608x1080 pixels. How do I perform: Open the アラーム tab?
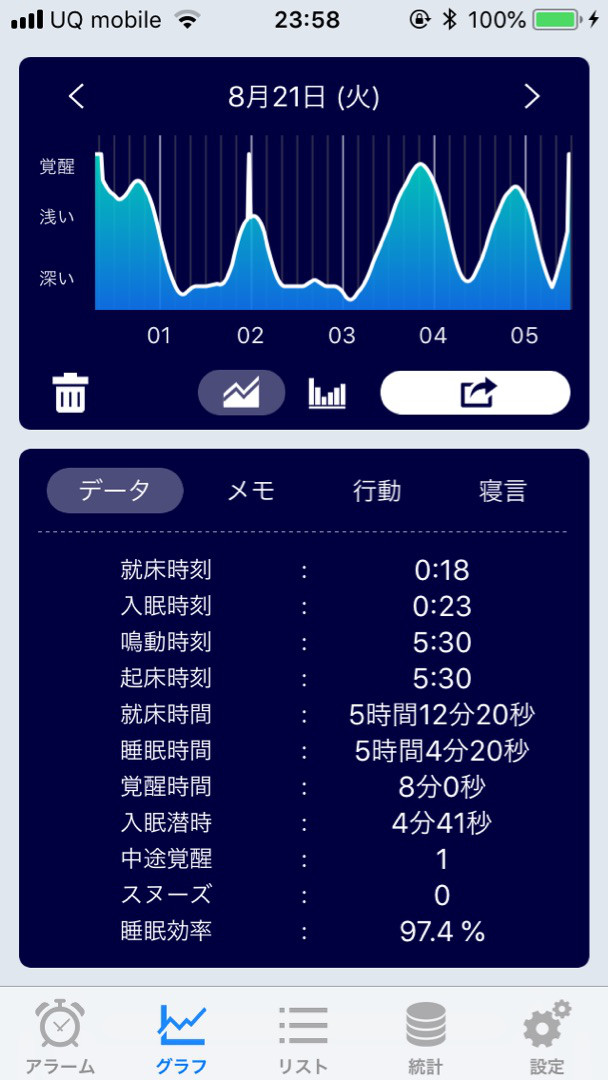point(61,1036)
